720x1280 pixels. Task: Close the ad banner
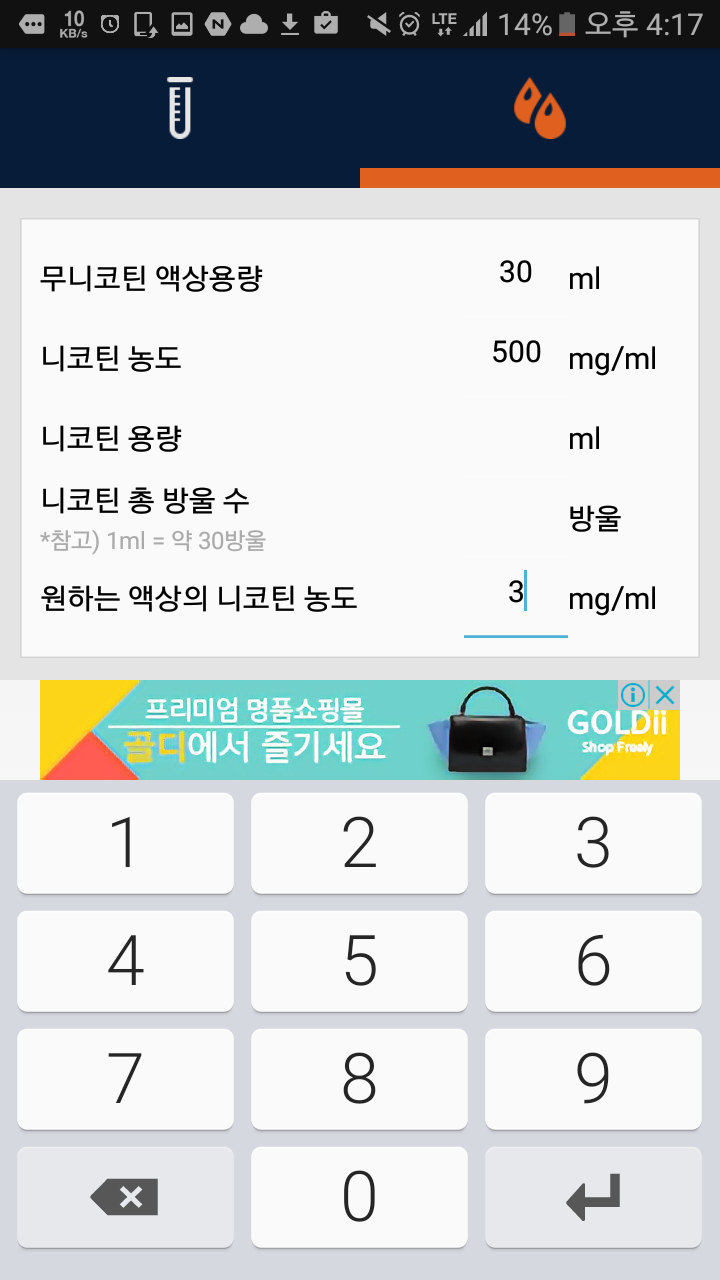666,695
